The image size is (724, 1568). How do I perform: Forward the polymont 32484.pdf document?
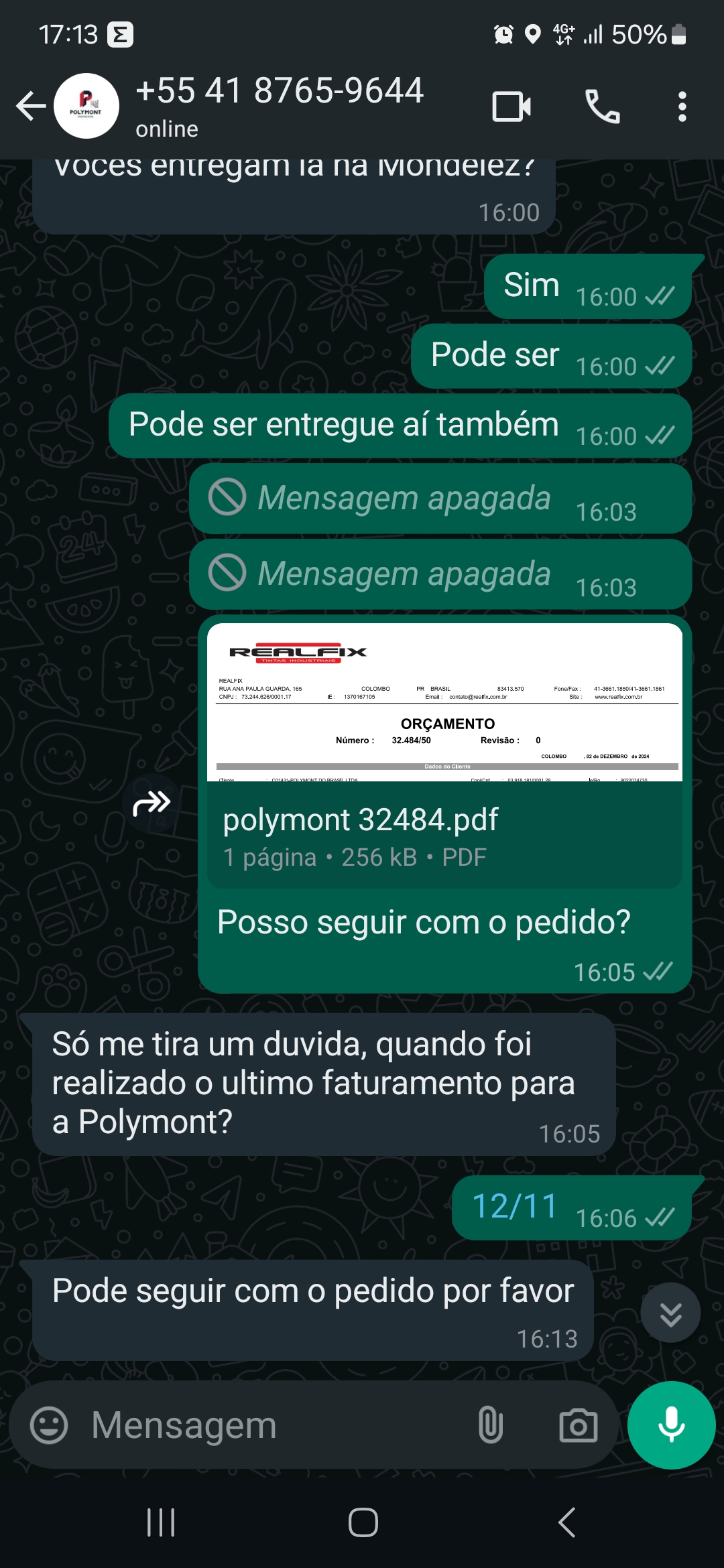(152, 803)
